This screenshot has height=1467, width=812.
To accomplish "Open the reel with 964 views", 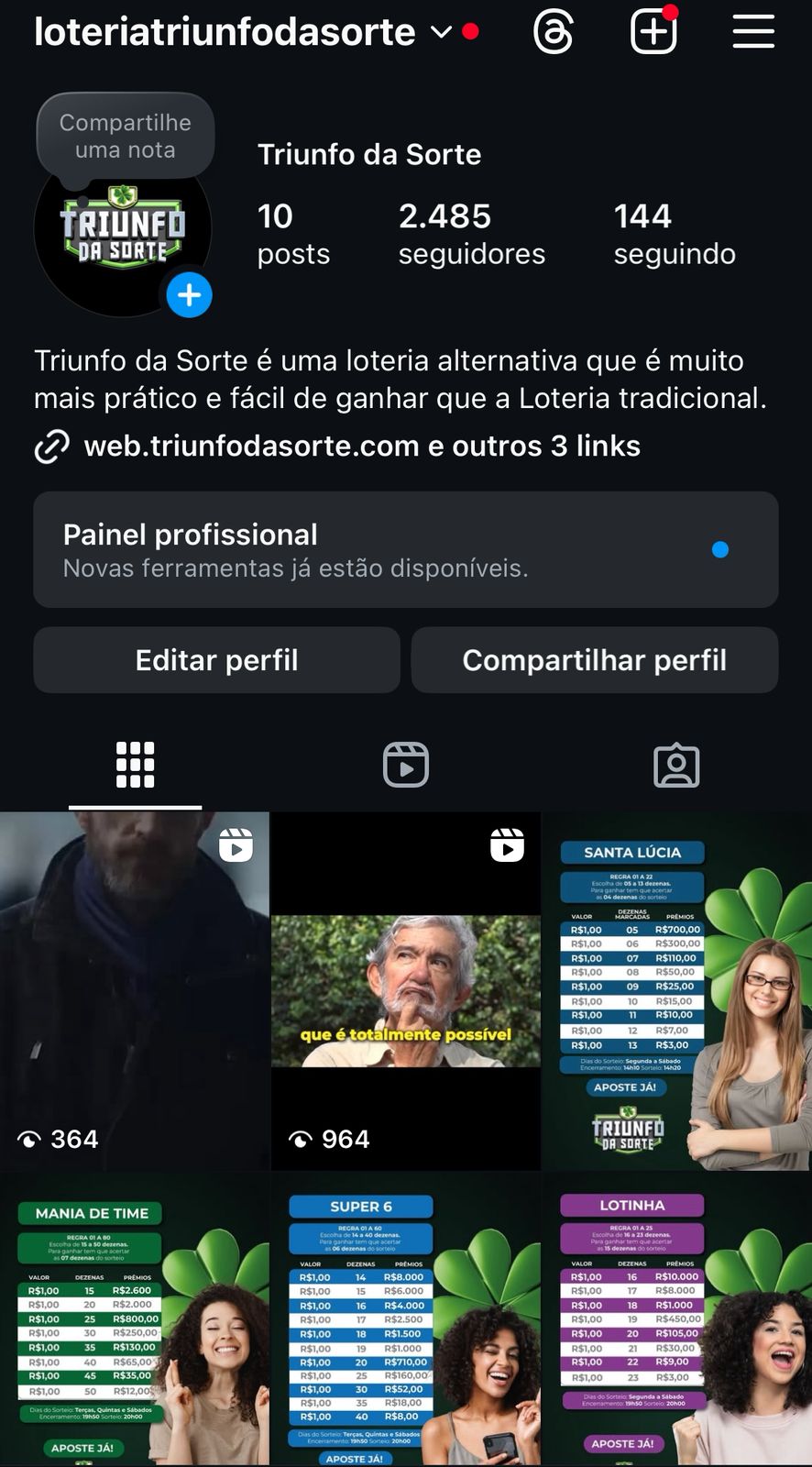I will 405,990.
